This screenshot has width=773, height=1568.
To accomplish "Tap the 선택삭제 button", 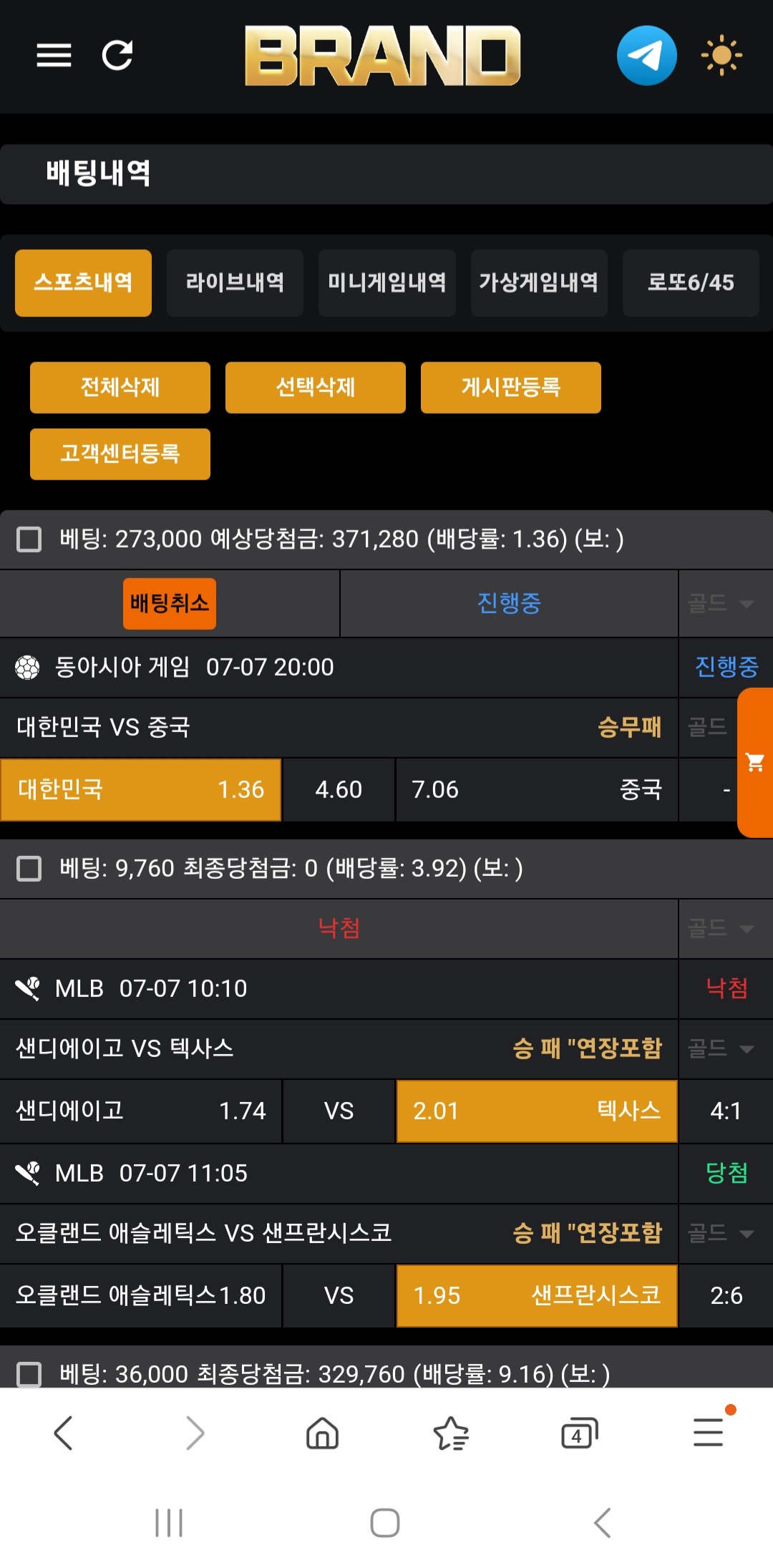I will [x=316, y=387].
